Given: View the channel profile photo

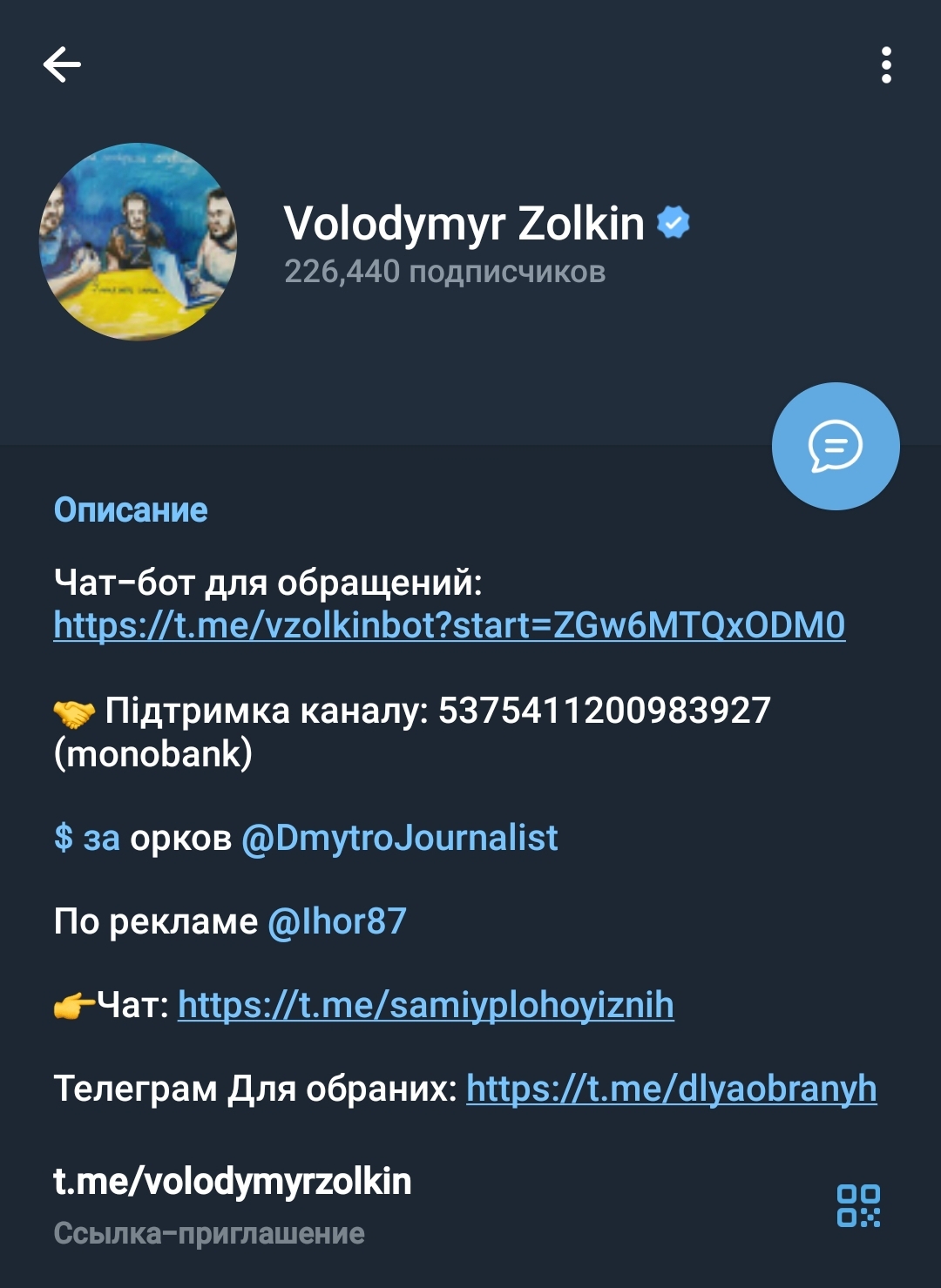Looking at the screenshot, I should [x=138, y=242].
